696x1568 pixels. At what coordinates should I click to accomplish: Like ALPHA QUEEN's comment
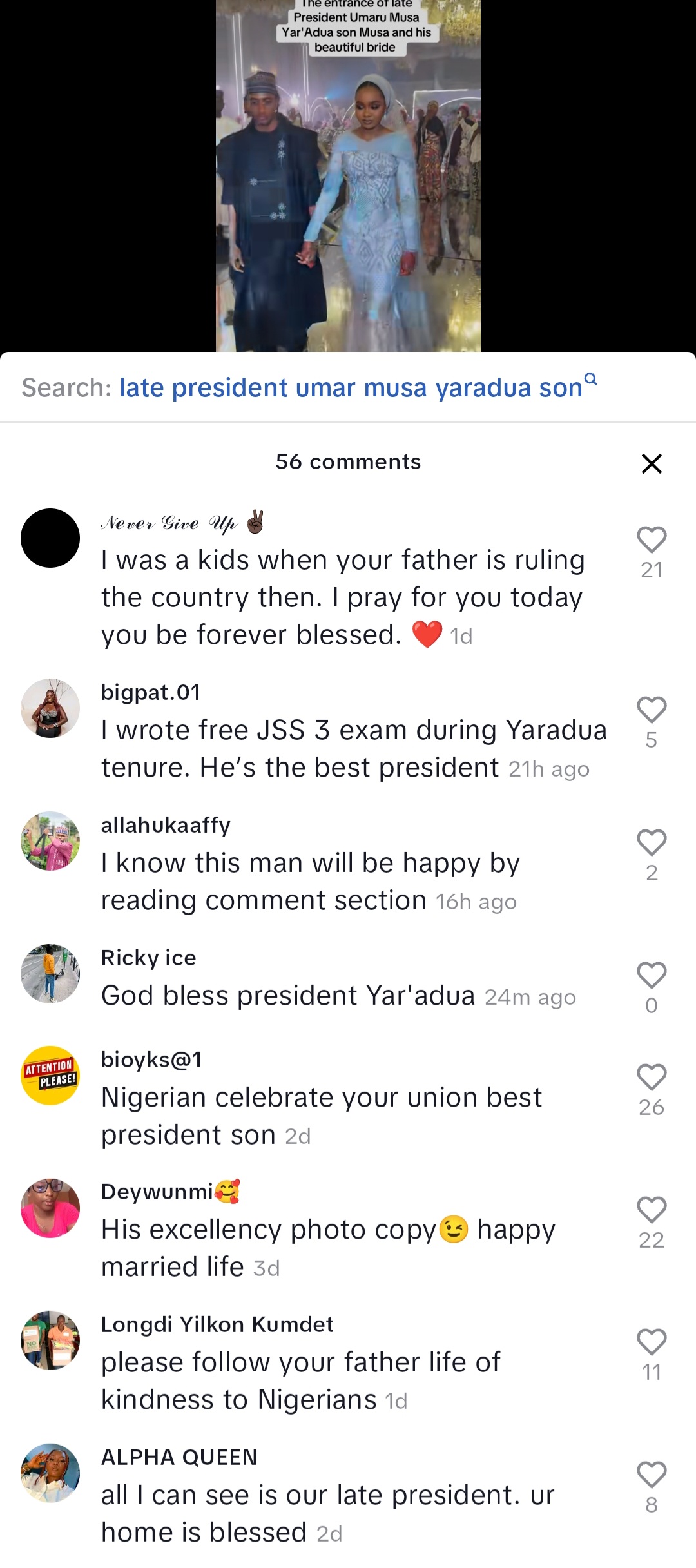coord(651,1476)
